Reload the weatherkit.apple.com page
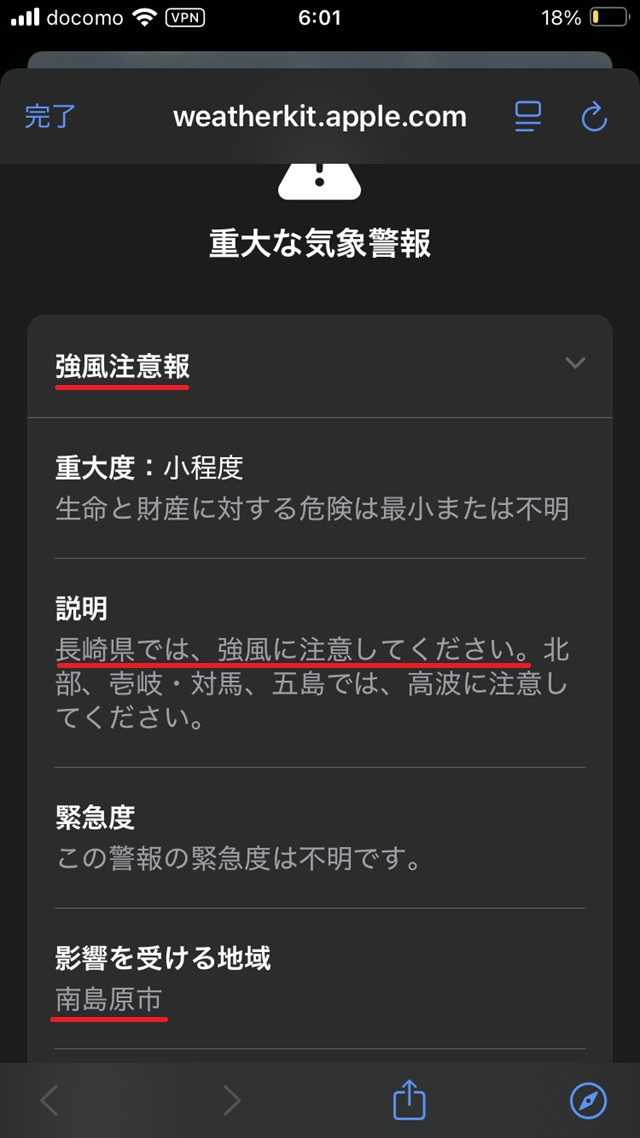This screenshot has height=1138, width=640. click(594, 117)
